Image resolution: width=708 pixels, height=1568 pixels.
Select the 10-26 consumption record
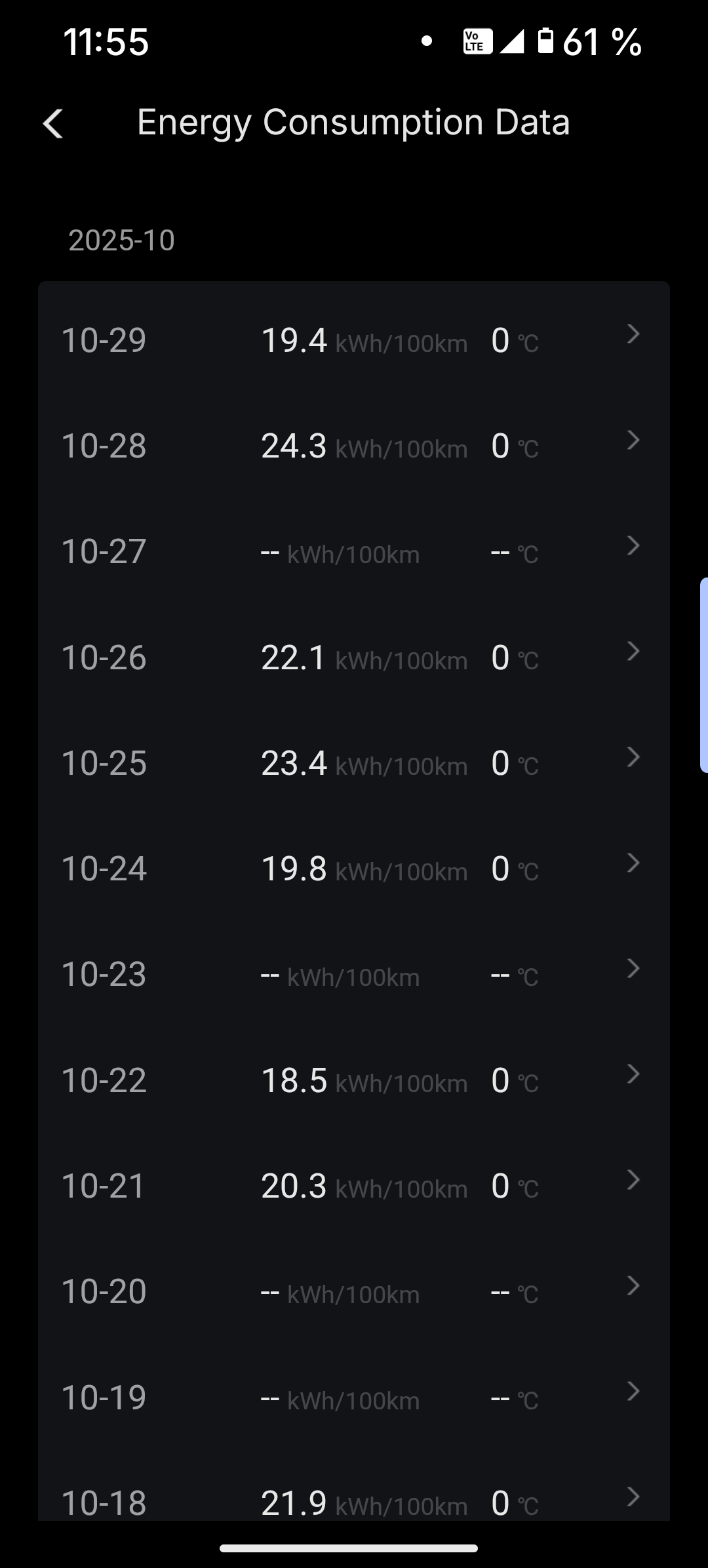pyautogui.click(x=354, y=657)
